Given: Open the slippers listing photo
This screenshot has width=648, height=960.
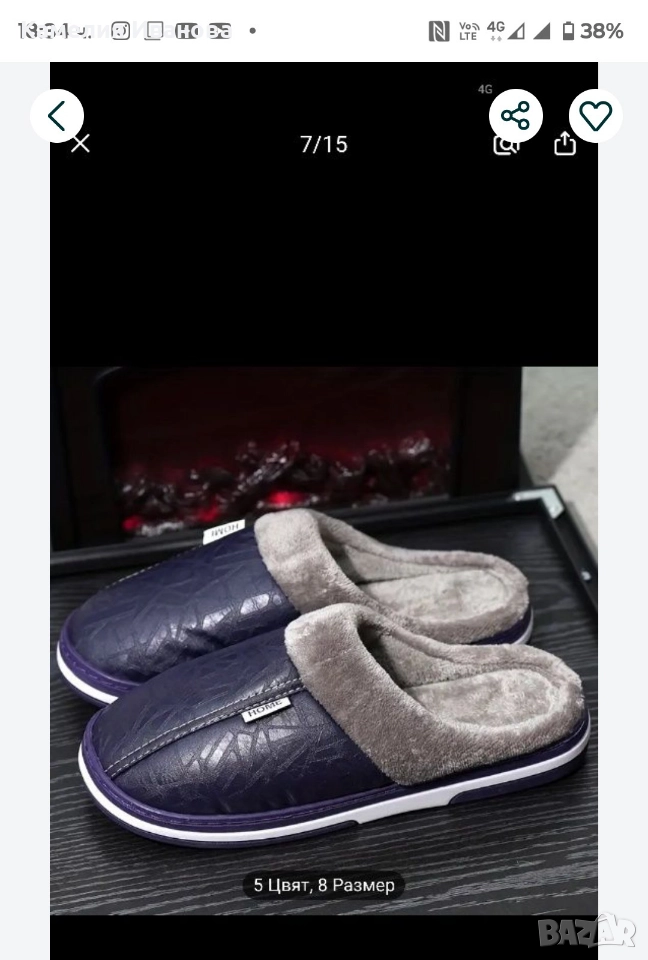Looking at the screenshot, I should (x=324, y=640).
